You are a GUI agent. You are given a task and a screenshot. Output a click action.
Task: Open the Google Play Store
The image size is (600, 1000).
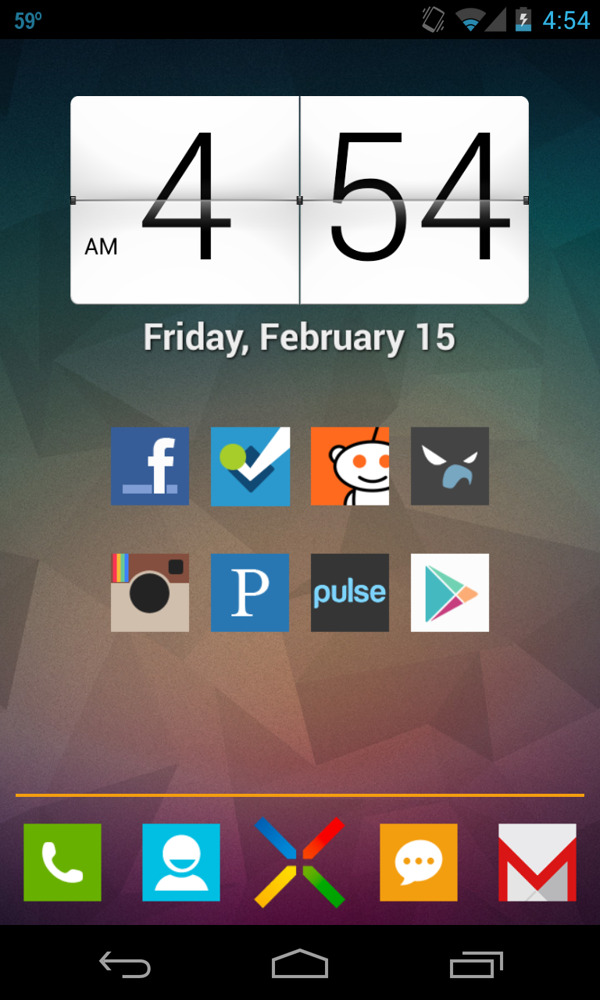pyautogui.click(x=450, y=592)
